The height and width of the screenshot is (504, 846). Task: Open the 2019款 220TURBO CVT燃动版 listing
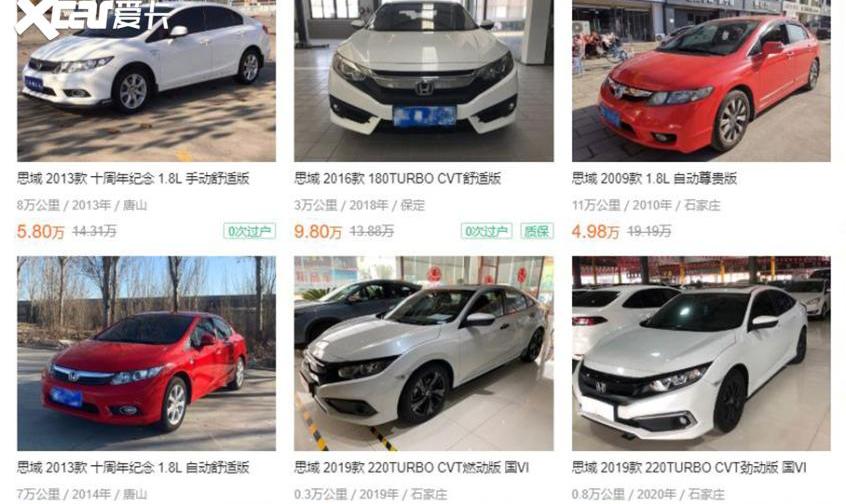click(412, 467)
